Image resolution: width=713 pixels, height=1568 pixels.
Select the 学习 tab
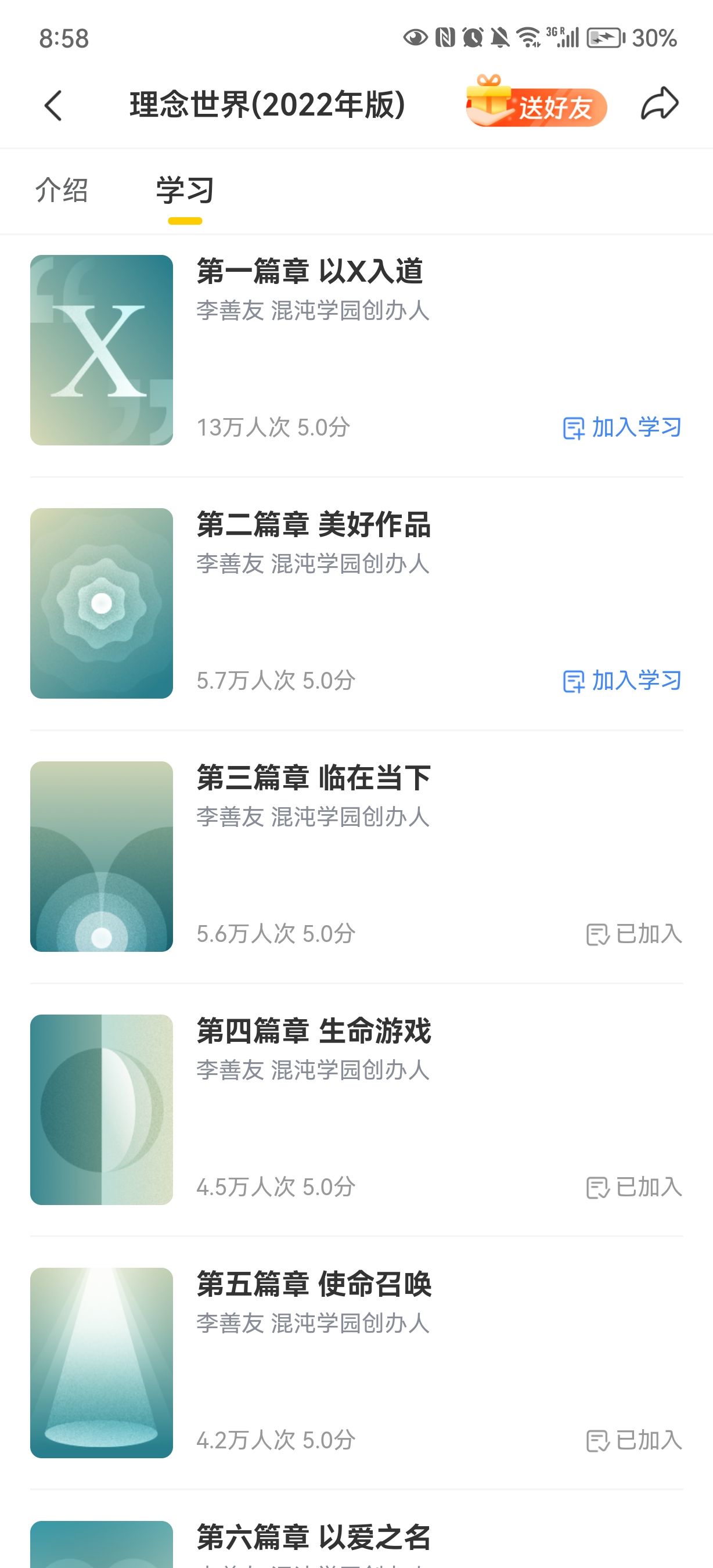click(x=184, y=190)
